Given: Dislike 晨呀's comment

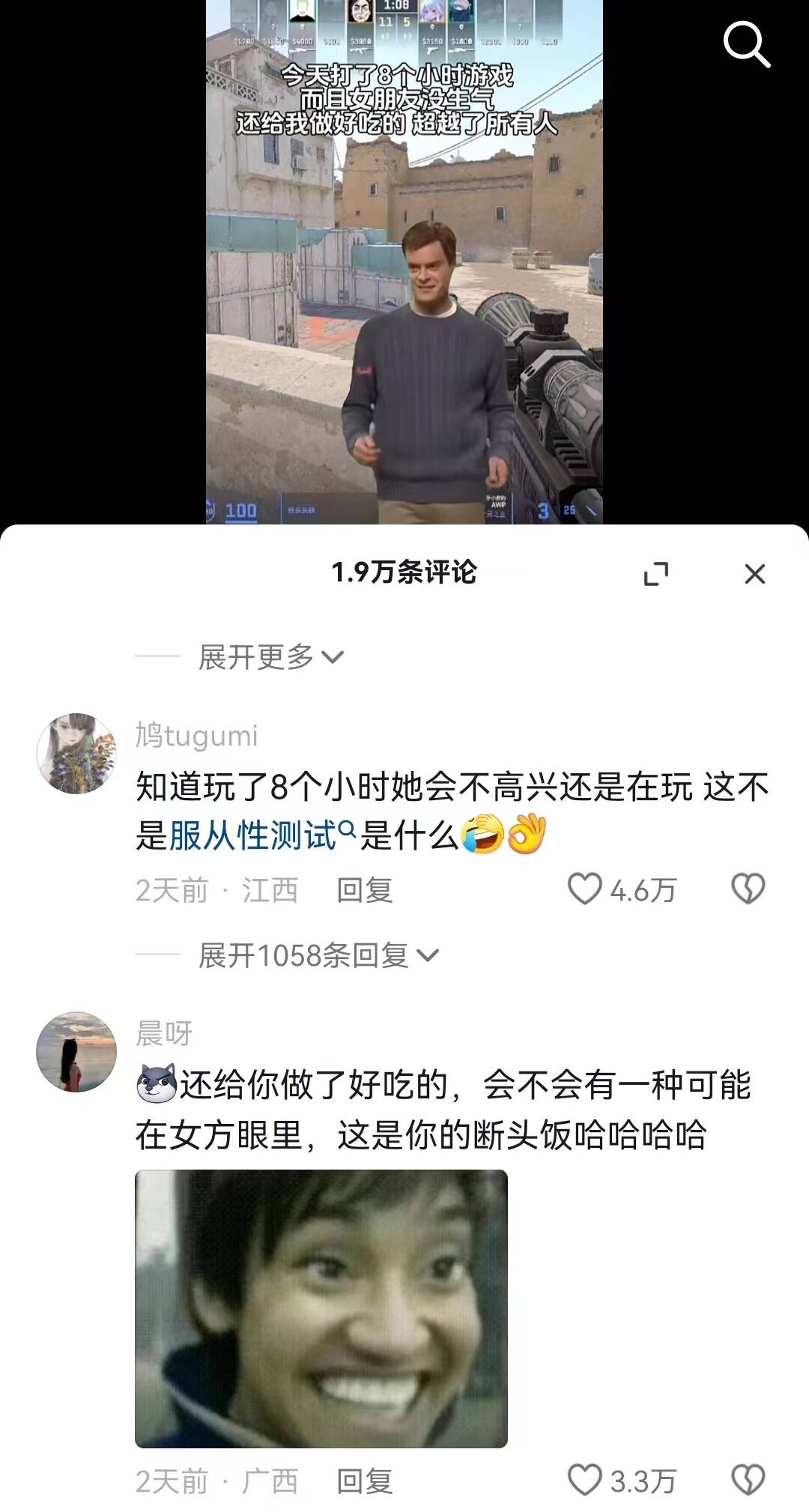Looking at the screenshot, I should [748, 1481].
